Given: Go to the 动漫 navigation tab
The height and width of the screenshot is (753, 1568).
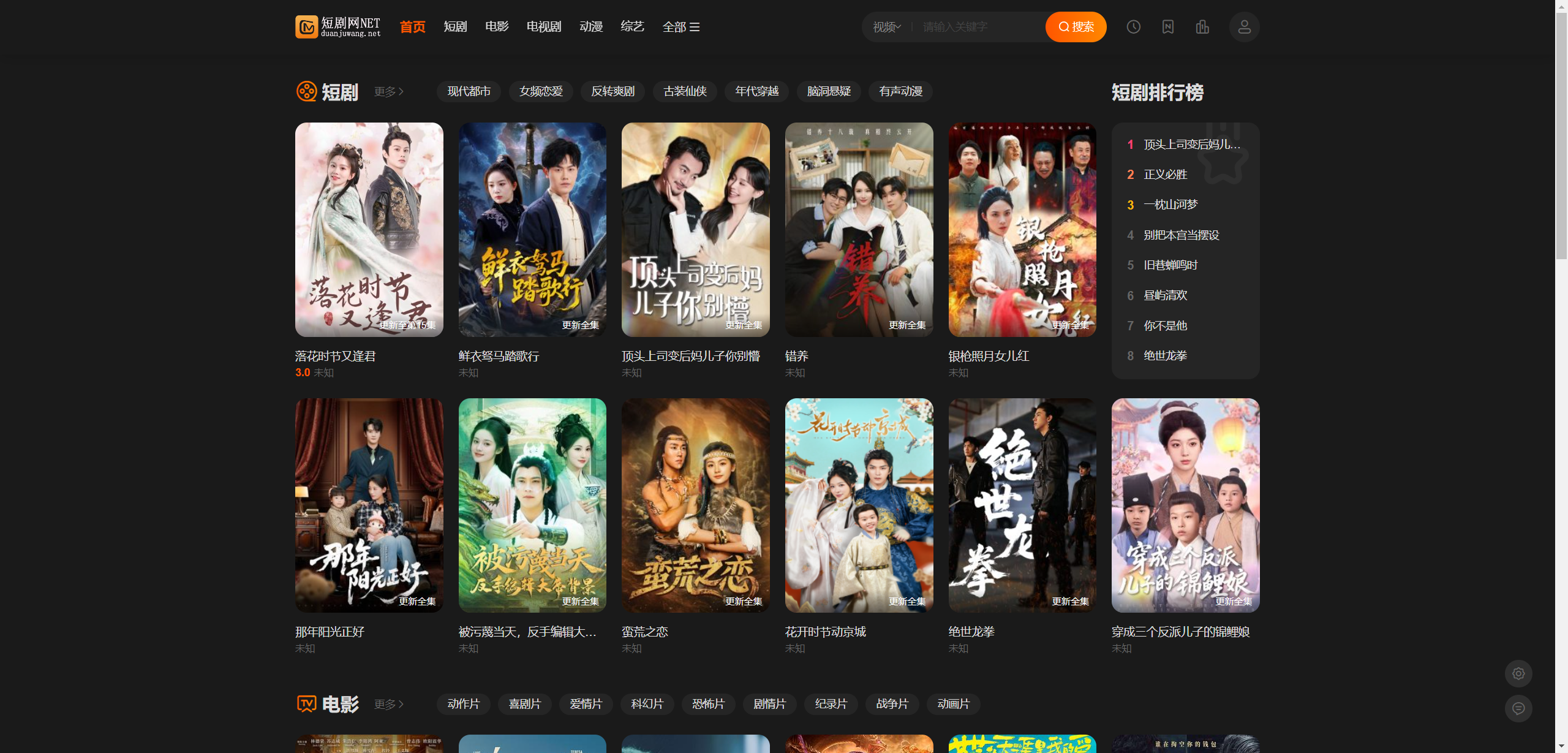Looking at the screenshot, I should click(x=591, y=27).
